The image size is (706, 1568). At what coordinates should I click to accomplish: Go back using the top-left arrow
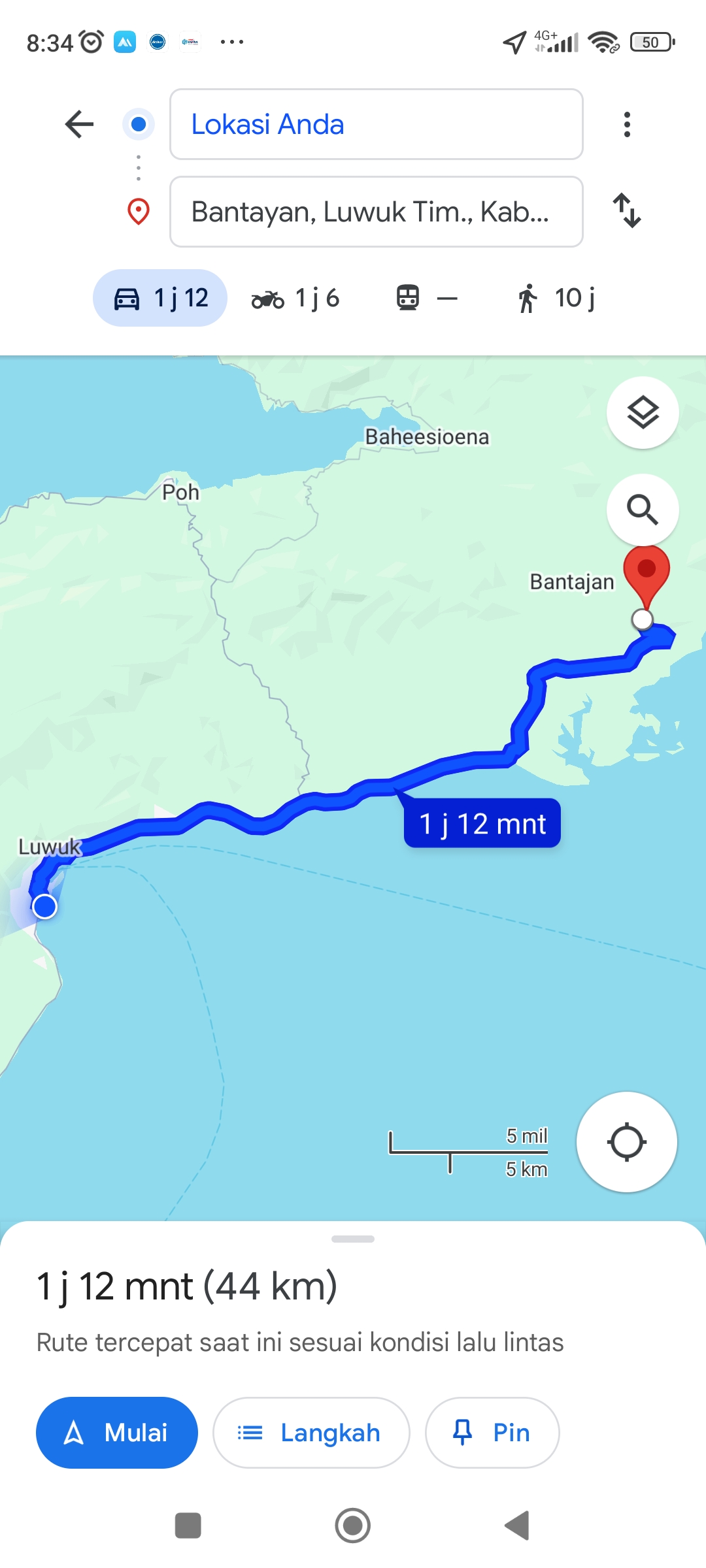(80, 124)
